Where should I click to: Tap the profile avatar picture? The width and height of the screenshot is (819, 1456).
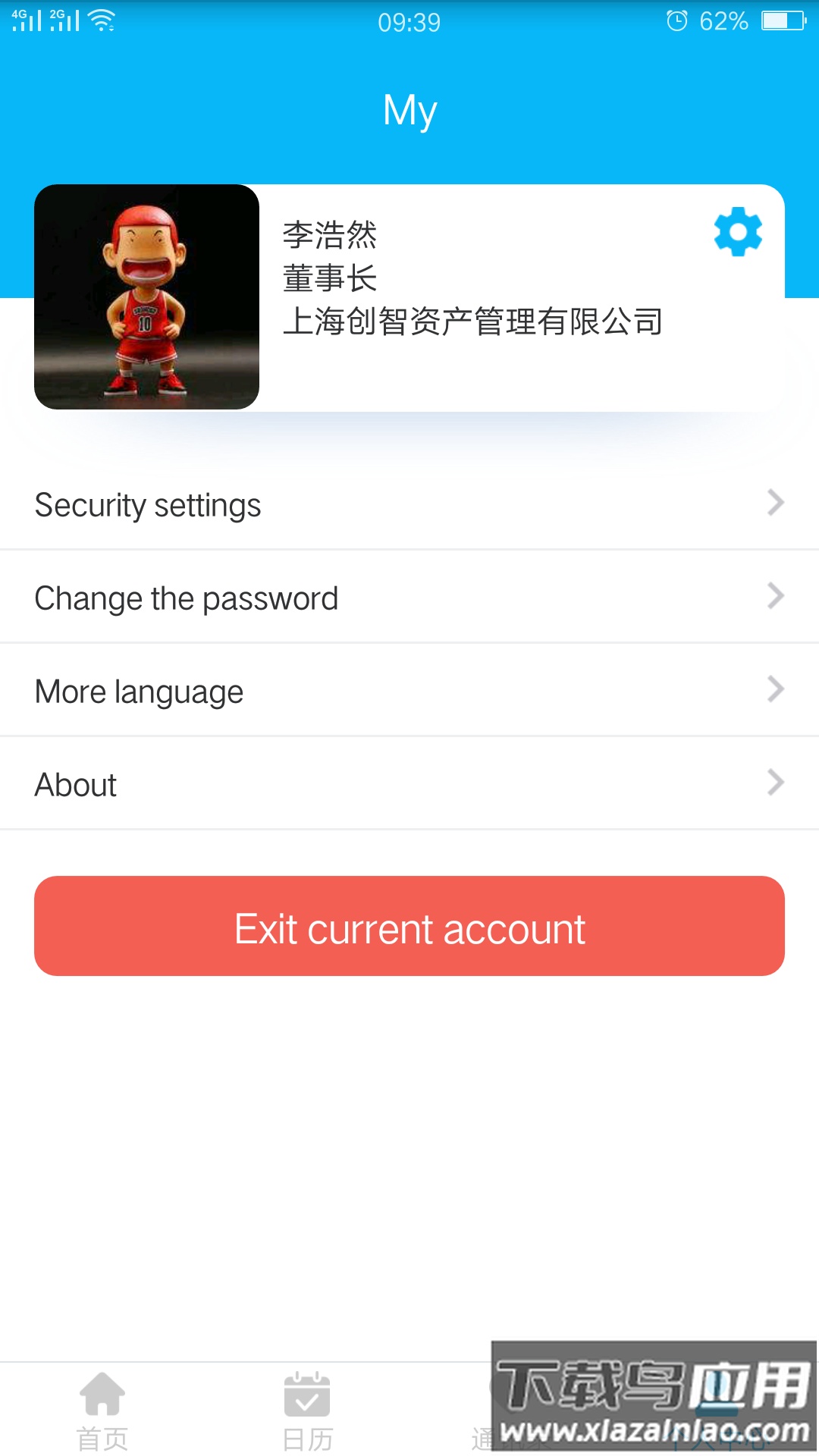(147, 297)
